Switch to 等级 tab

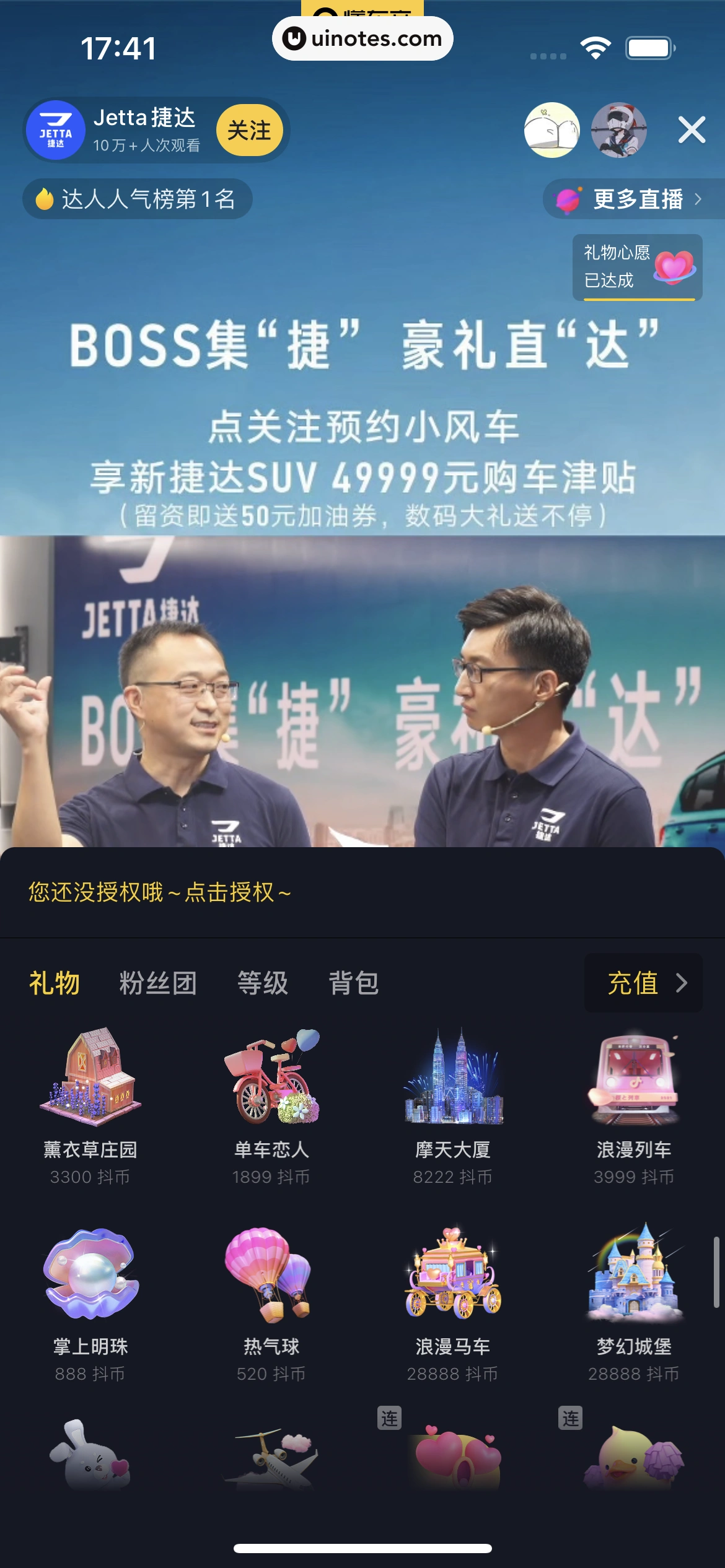tap(263, 983)
